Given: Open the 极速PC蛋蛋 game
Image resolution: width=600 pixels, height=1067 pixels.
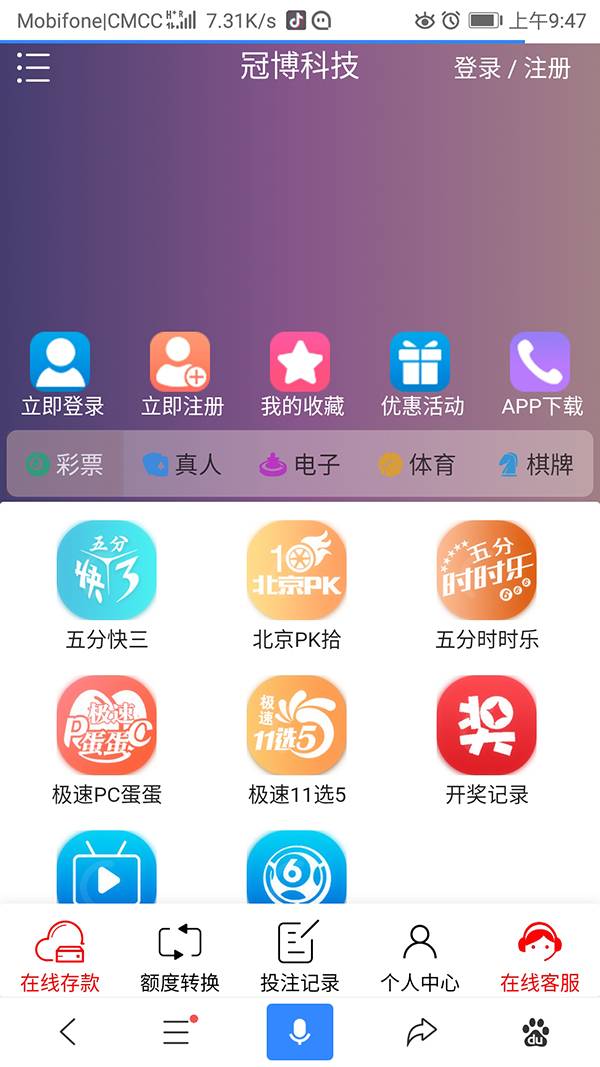Looking at the screenshot, I should [x=106, y=739].
